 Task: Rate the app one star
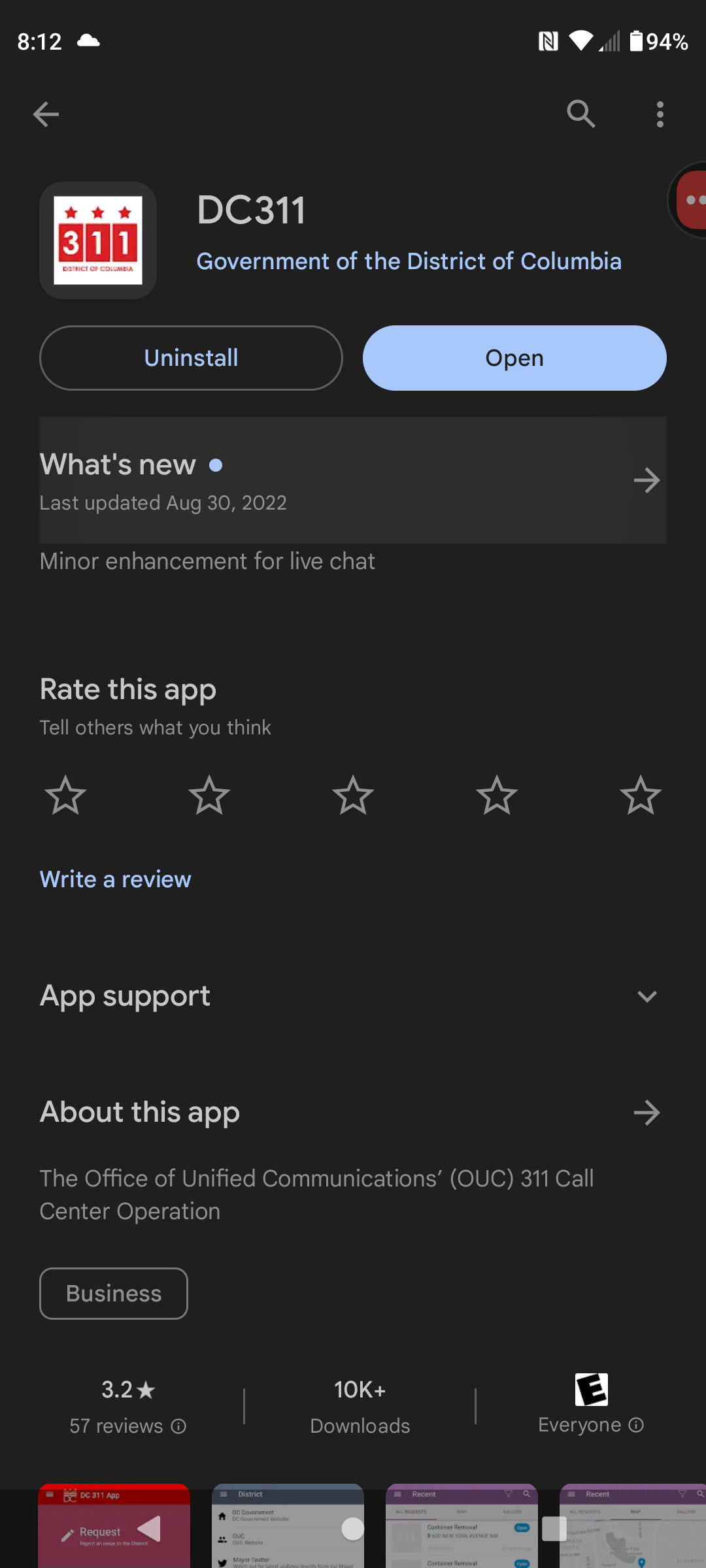[65, 795]
